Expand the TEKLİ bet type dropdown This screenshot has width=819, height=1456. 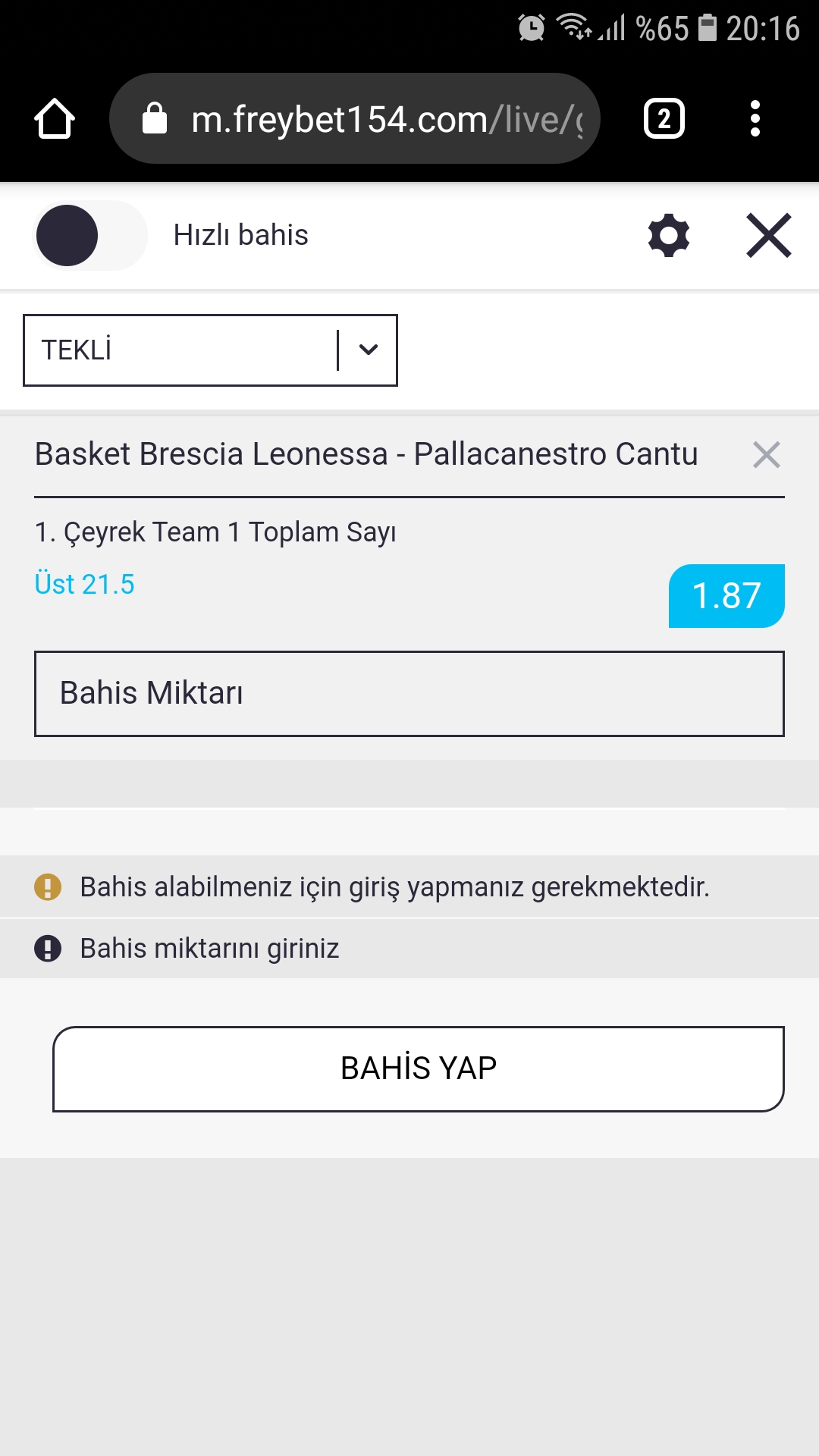(x=210, y=350)
